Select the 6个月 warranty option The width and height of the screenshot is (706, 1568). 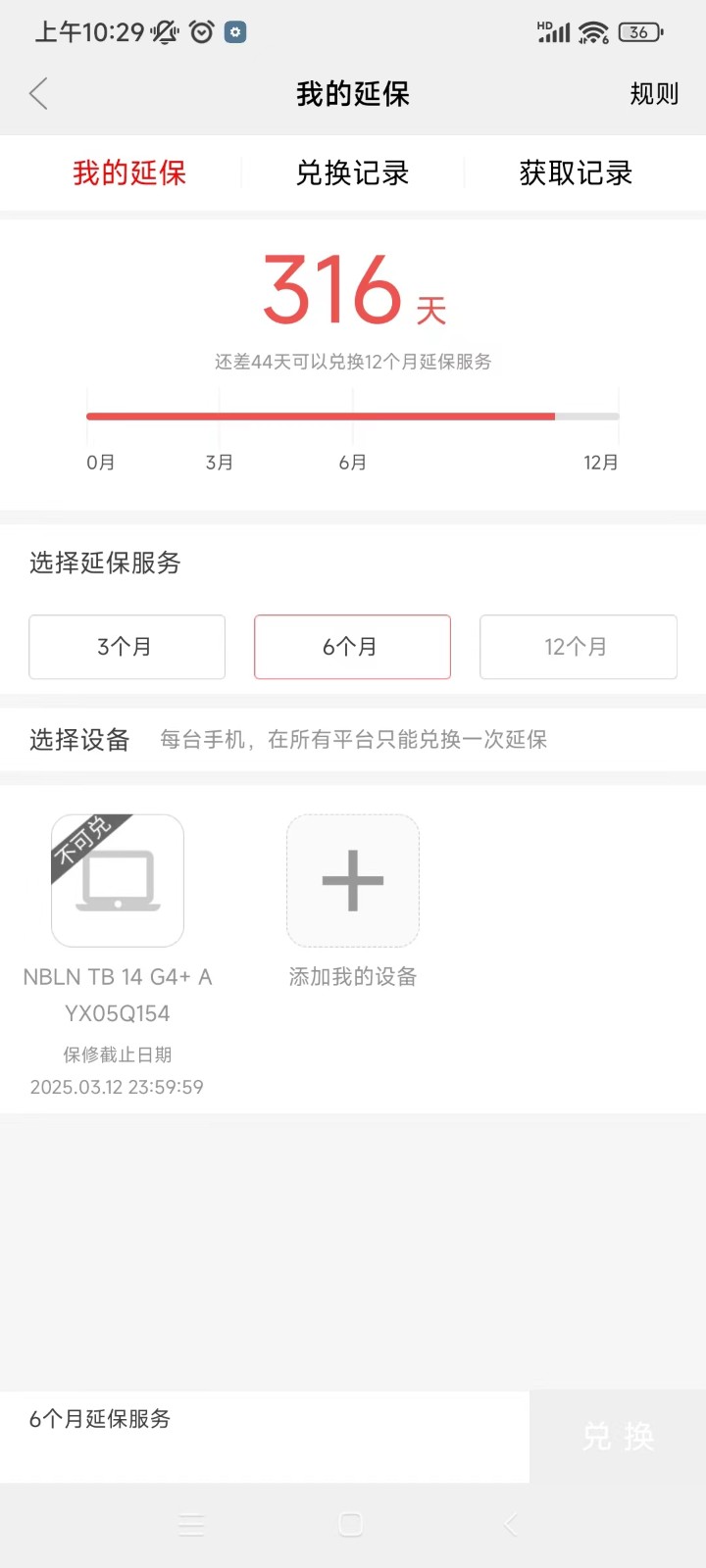(352, 647)
